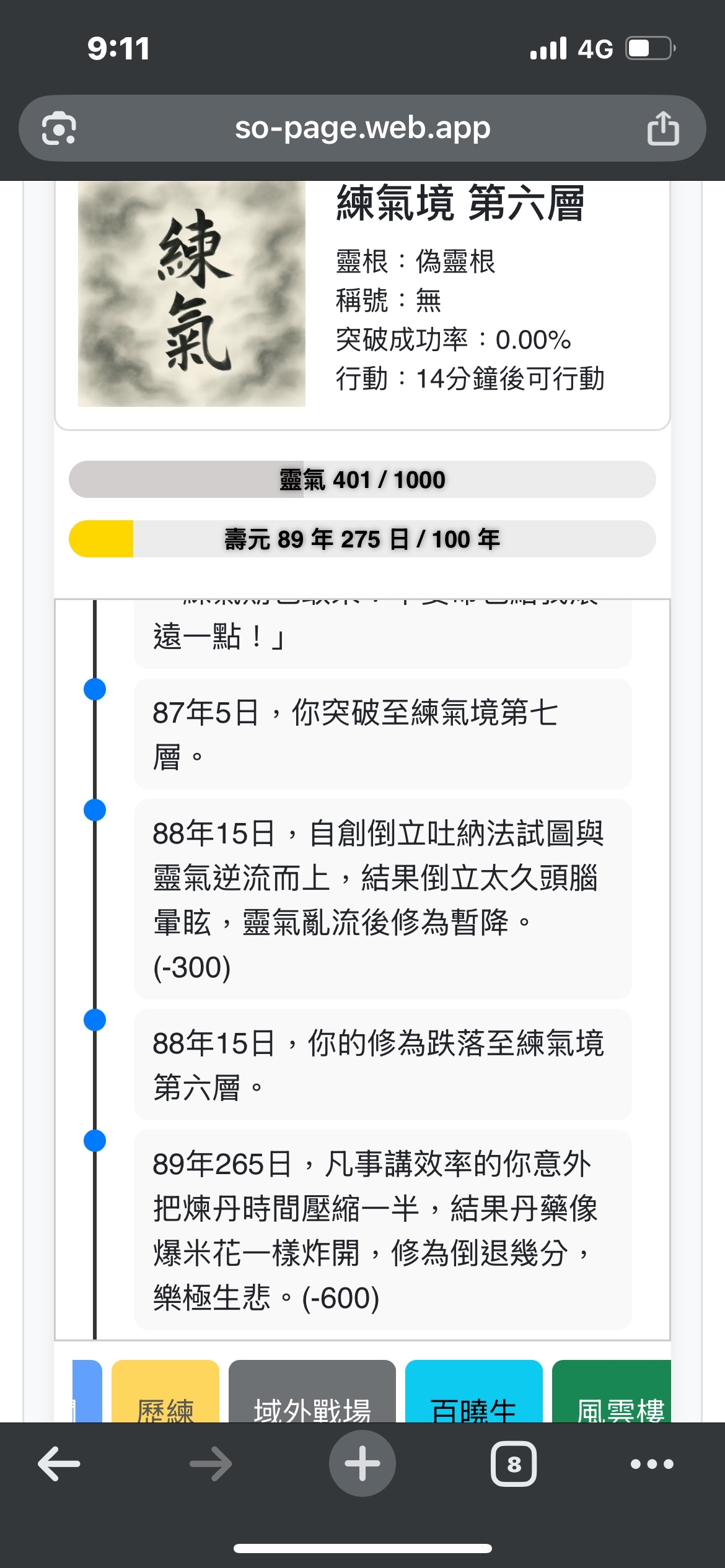Open browser overflow menu
Image resolution: width=725 pixels, height=1568 pixels.
[x=651, y=1464]
